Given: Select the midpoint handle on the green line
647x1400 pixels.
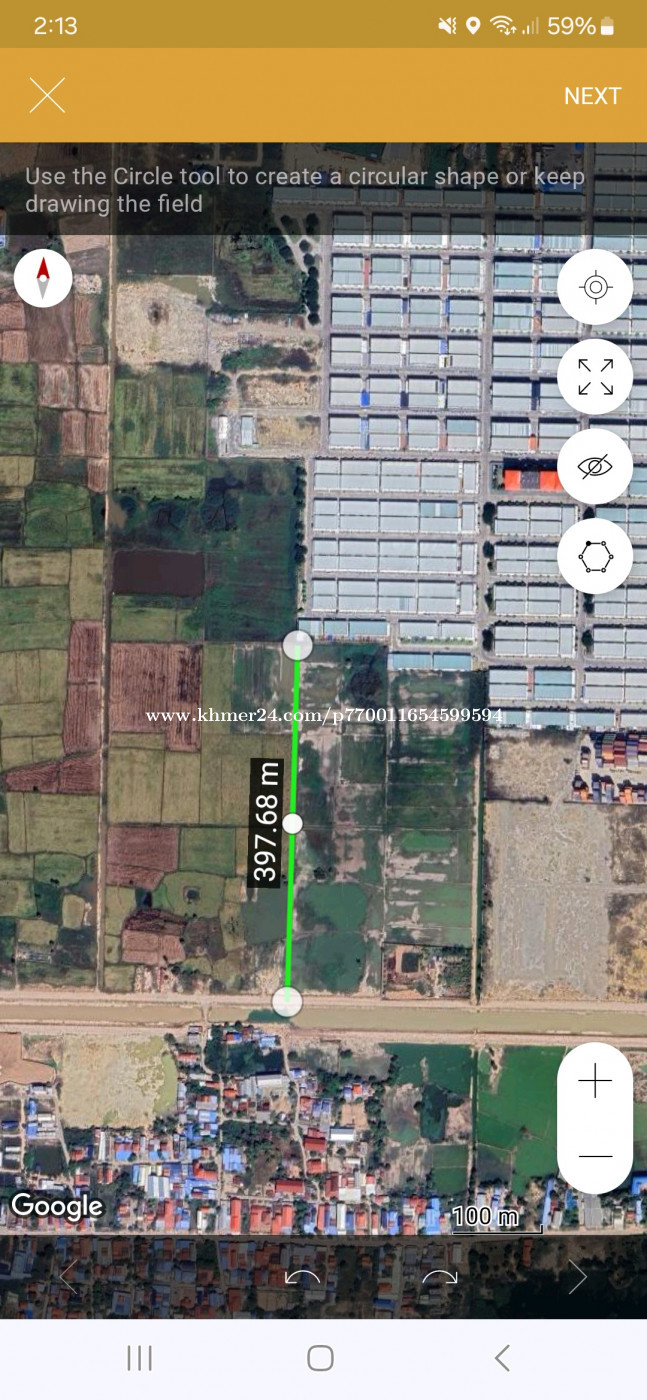Looking at the screenshot, I should point(292,823).
